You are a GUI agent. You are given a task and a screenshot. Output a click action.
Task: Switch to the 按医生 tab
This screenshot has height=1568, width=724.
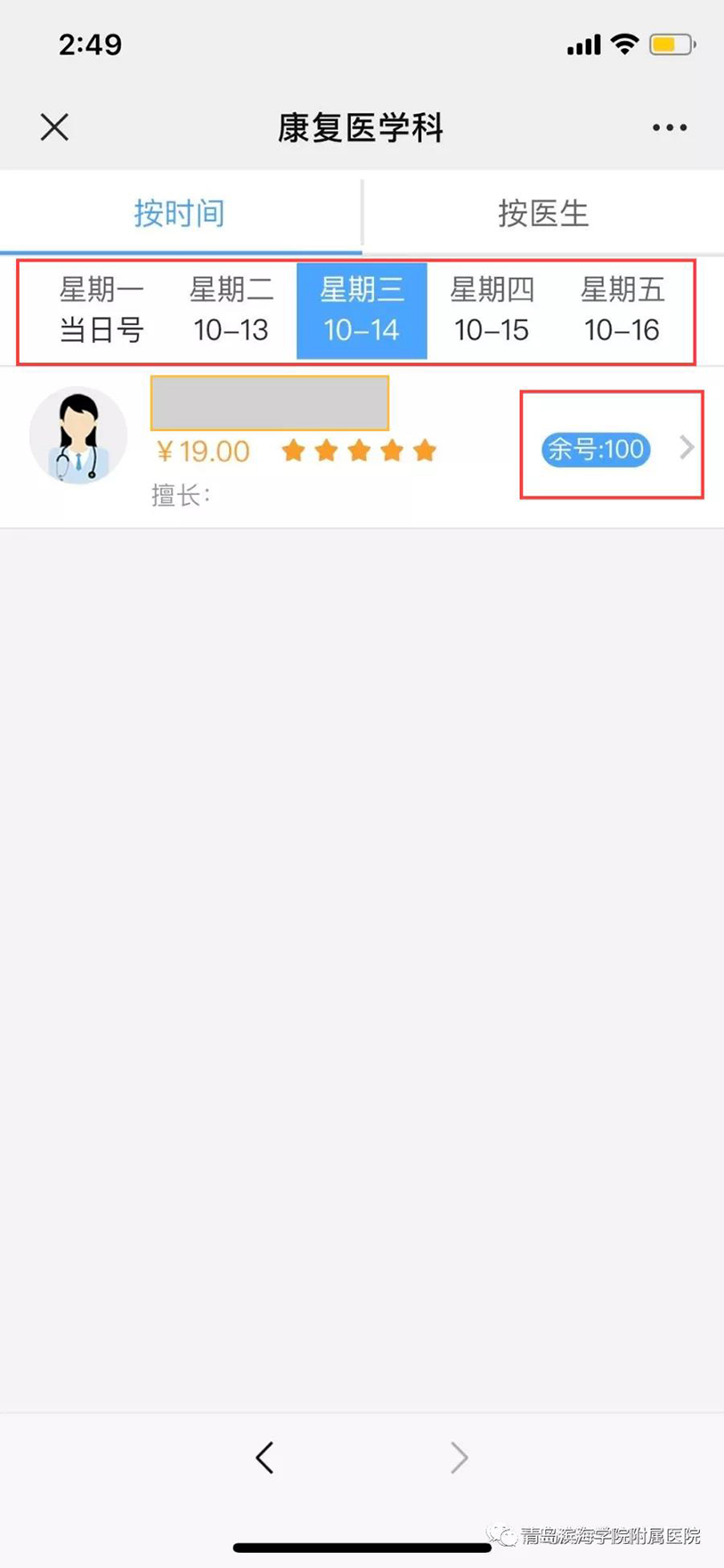tap(543, 214)
